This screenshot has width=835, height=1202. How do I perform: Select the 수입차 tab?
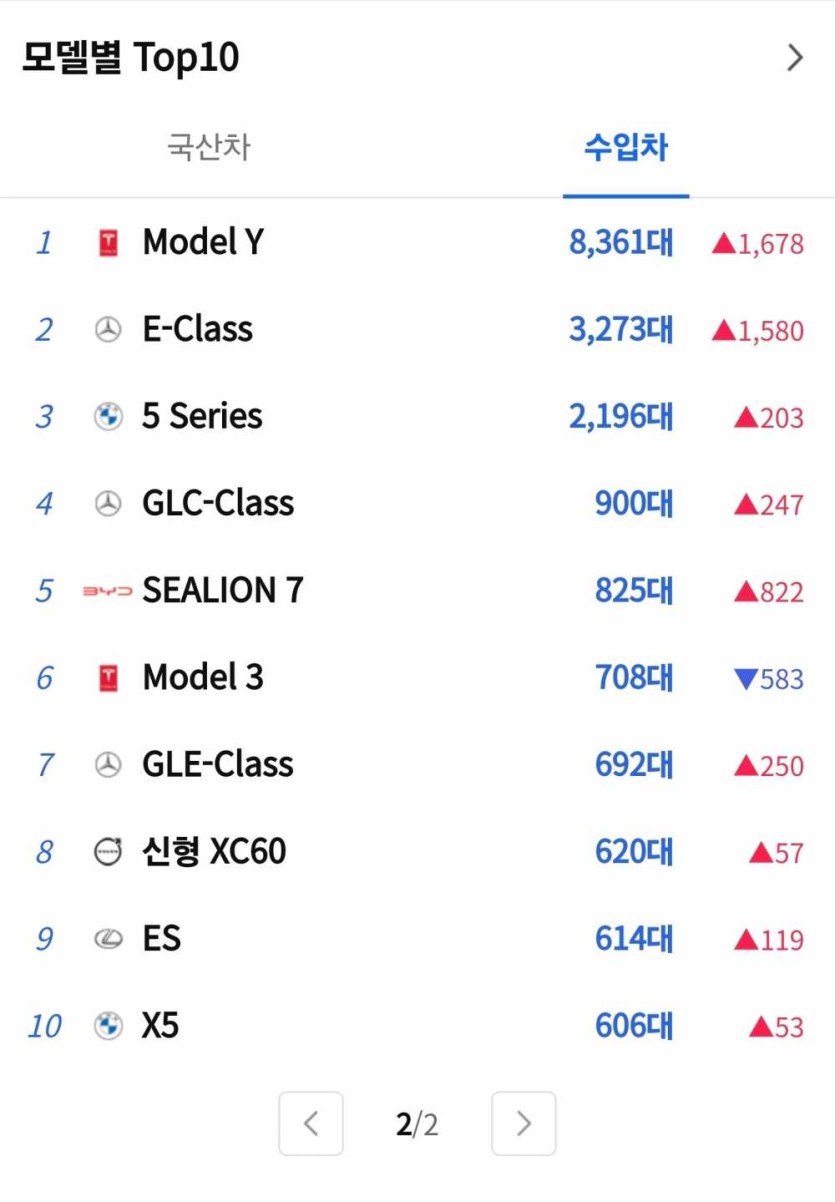click(x=625, y=148)
